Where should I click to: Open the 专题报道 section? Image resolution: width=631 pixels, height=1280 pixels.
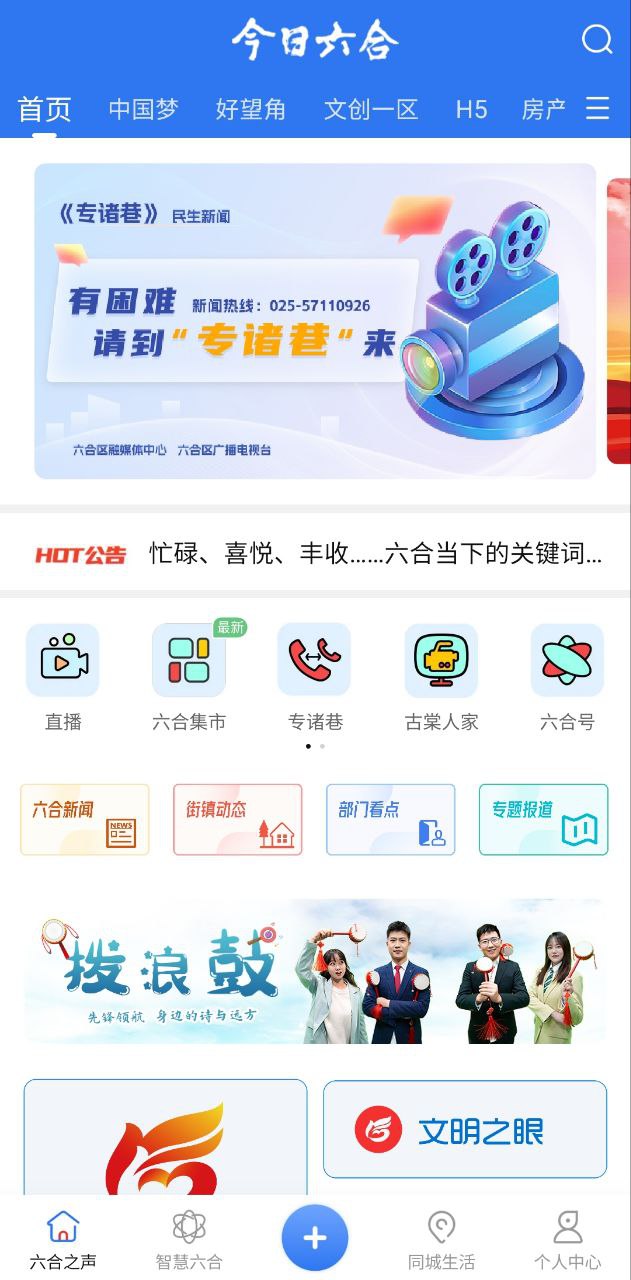coord(544,819)
